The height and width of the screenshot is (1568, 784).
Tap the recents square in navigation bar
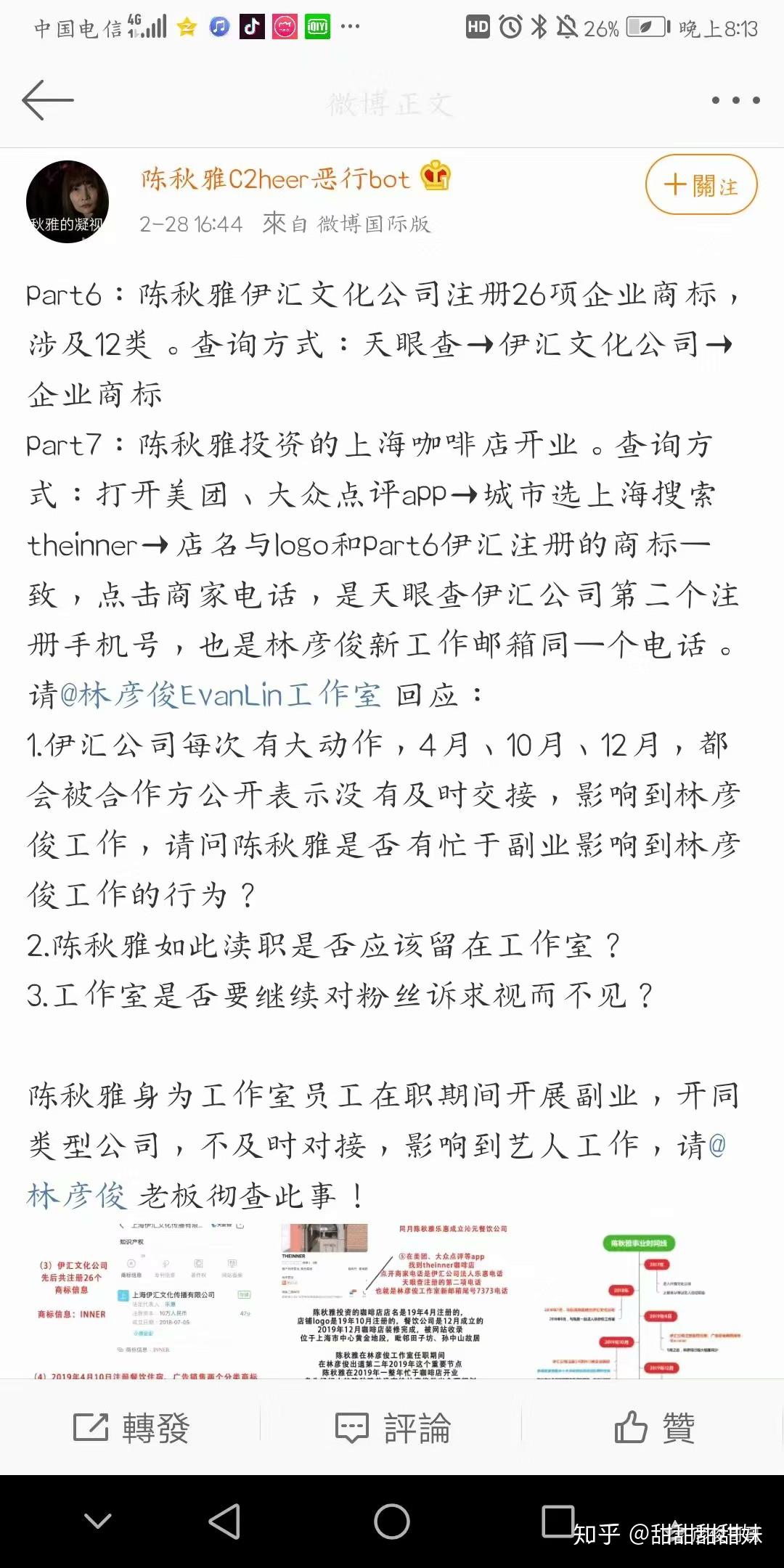point(559,1520)
